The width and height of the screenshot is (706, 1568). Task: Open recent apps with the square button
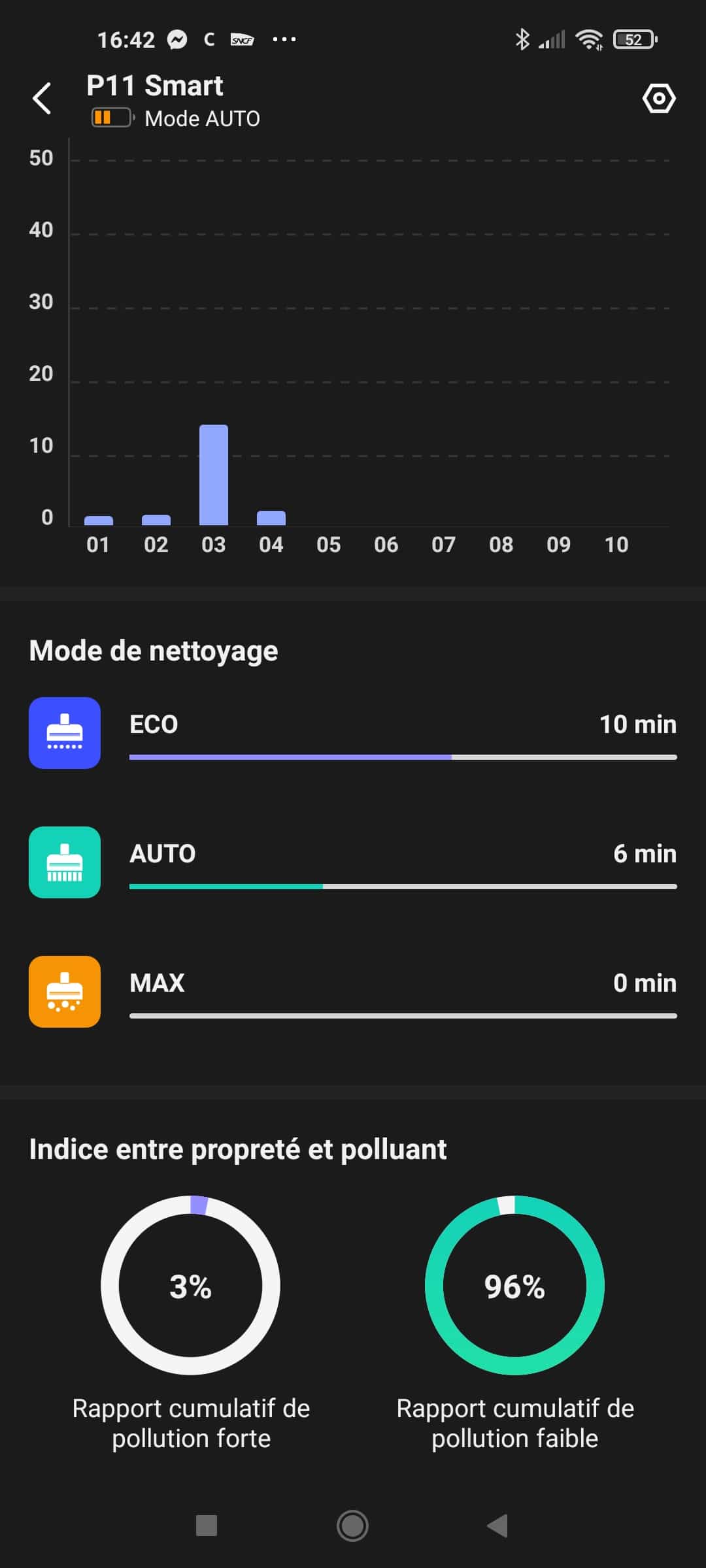[207, 1526]
